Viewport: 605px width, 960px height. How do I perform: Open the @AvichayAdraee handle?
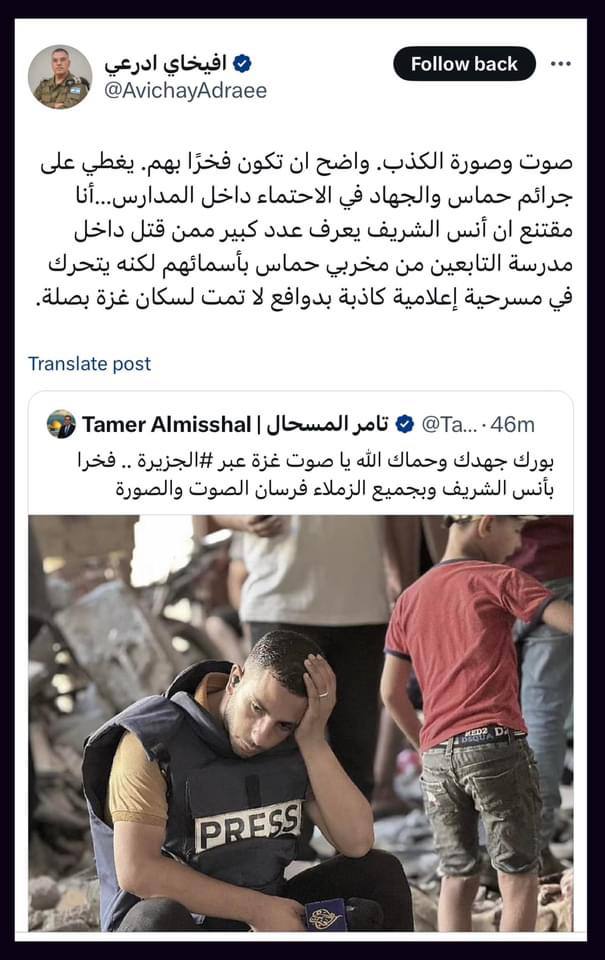pyautogui.click(x=185, y=90)
